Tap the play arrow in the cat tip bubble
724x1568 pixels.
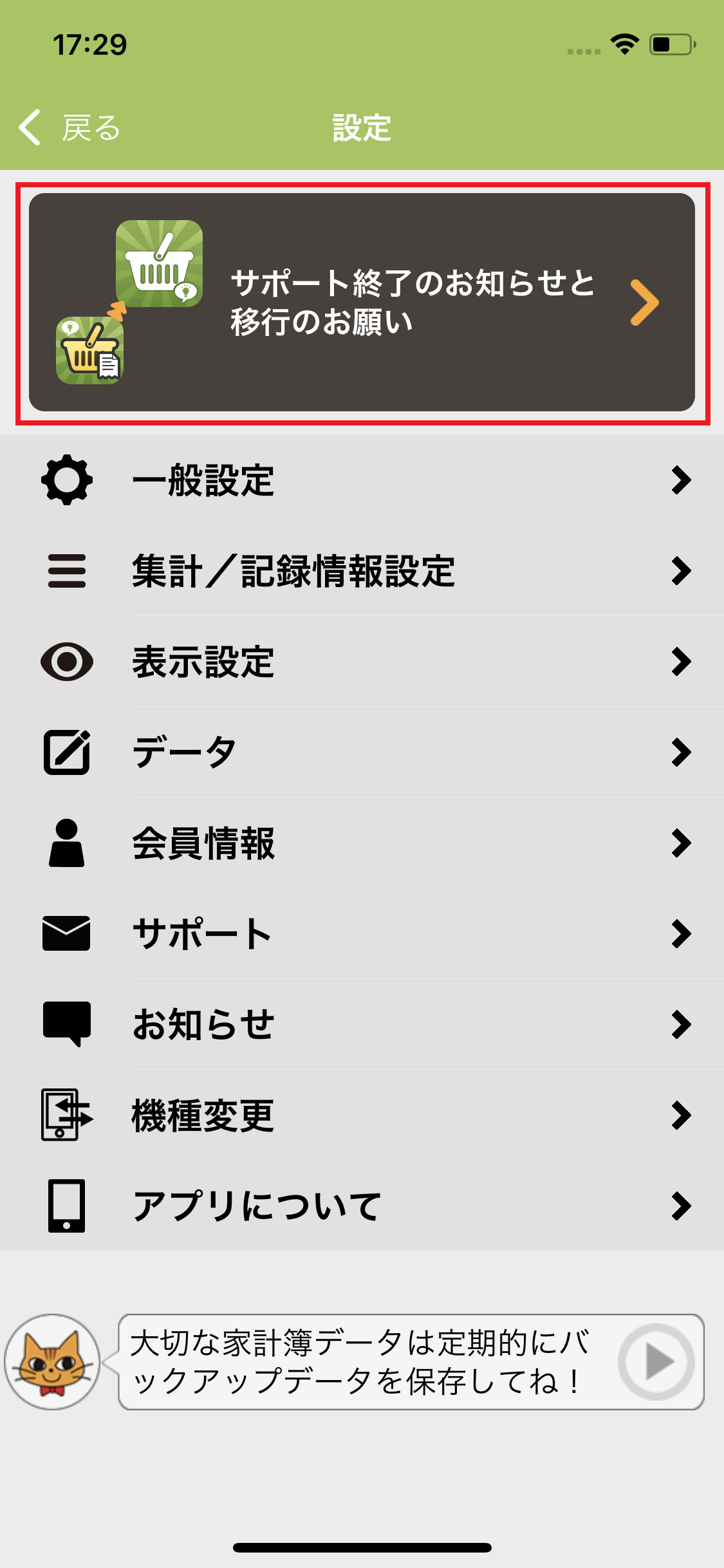click(x=656, y=1361)
